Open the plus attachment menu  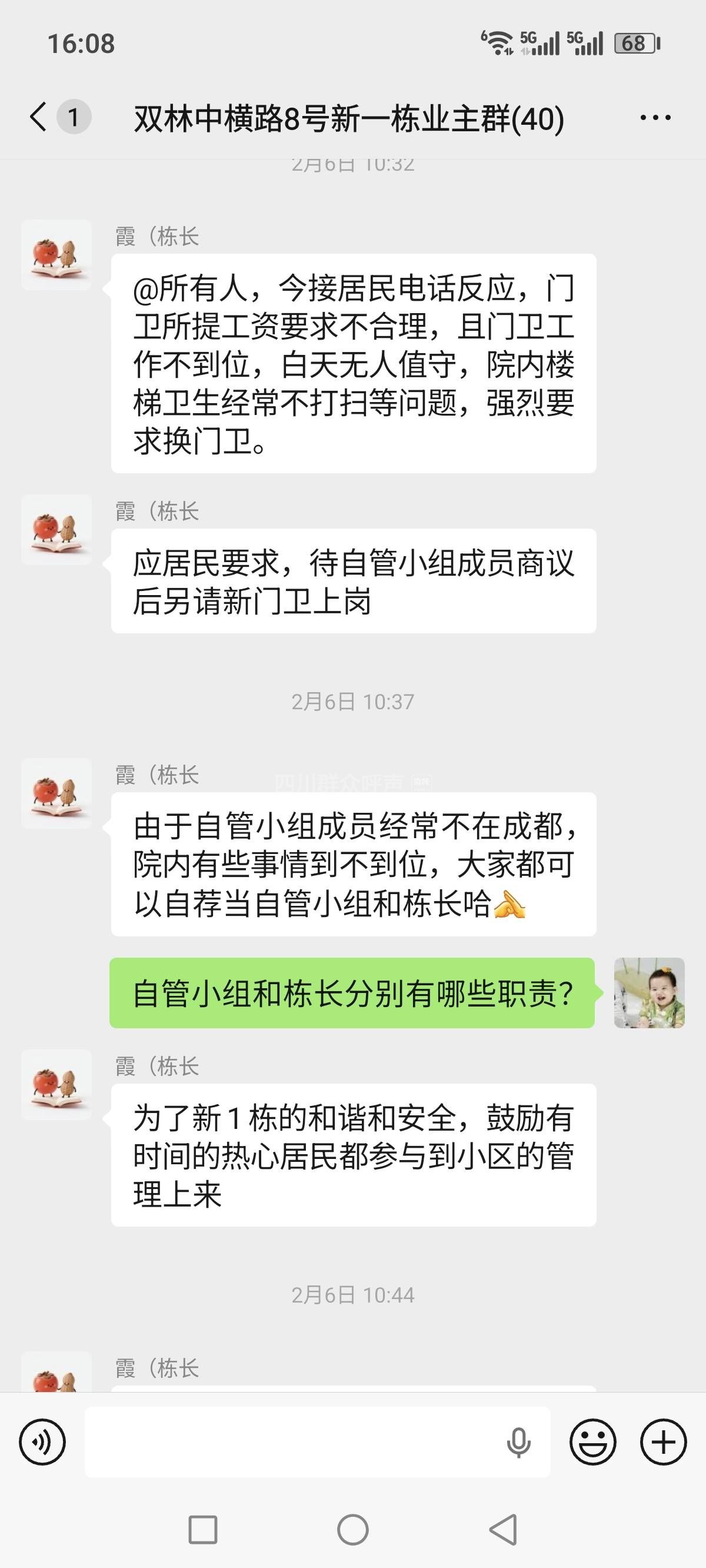pos(664,1441)
